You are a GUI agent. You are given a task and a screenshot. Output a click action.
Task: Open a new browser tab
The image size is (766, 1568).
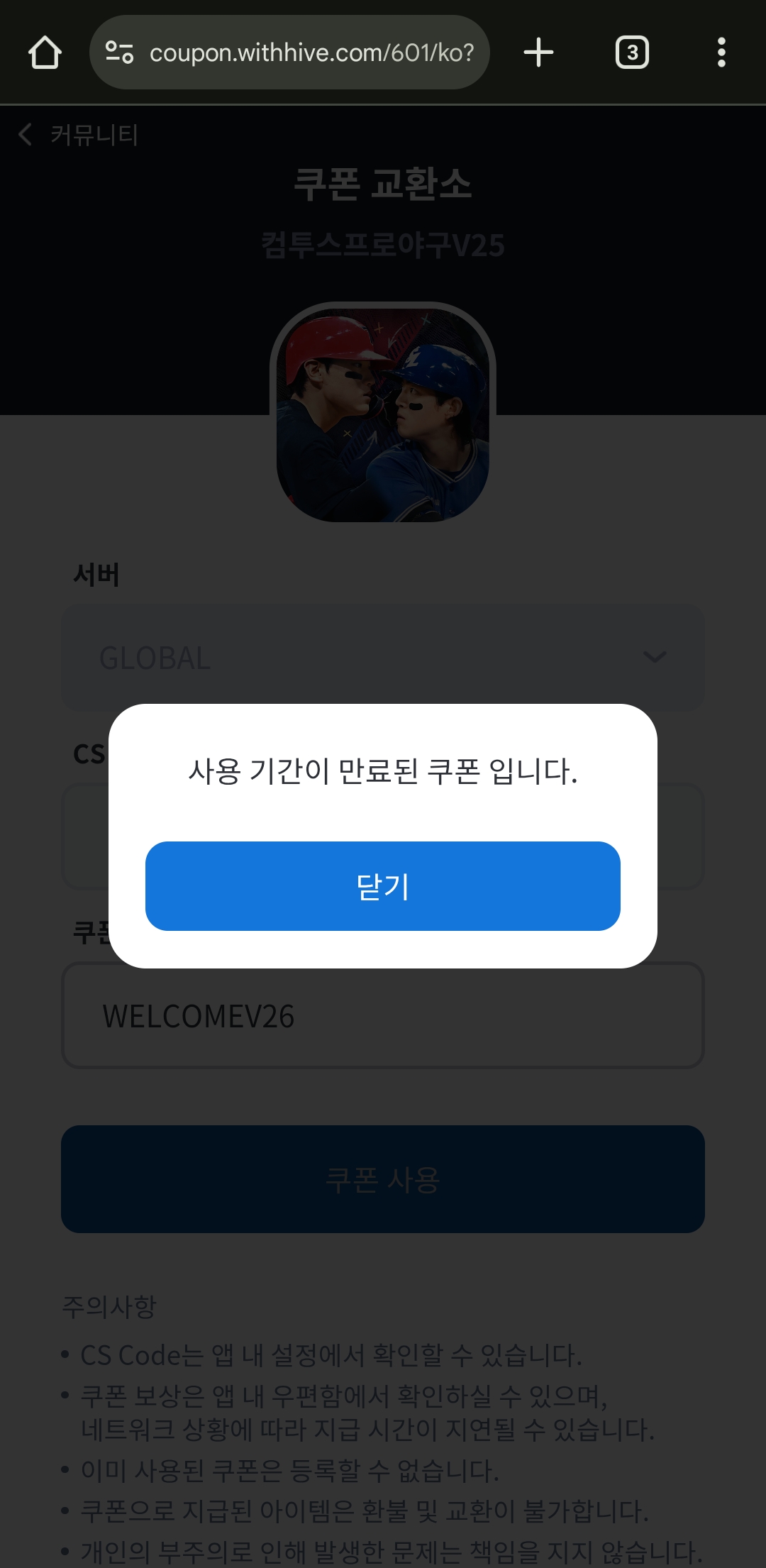tap(538, 53)
